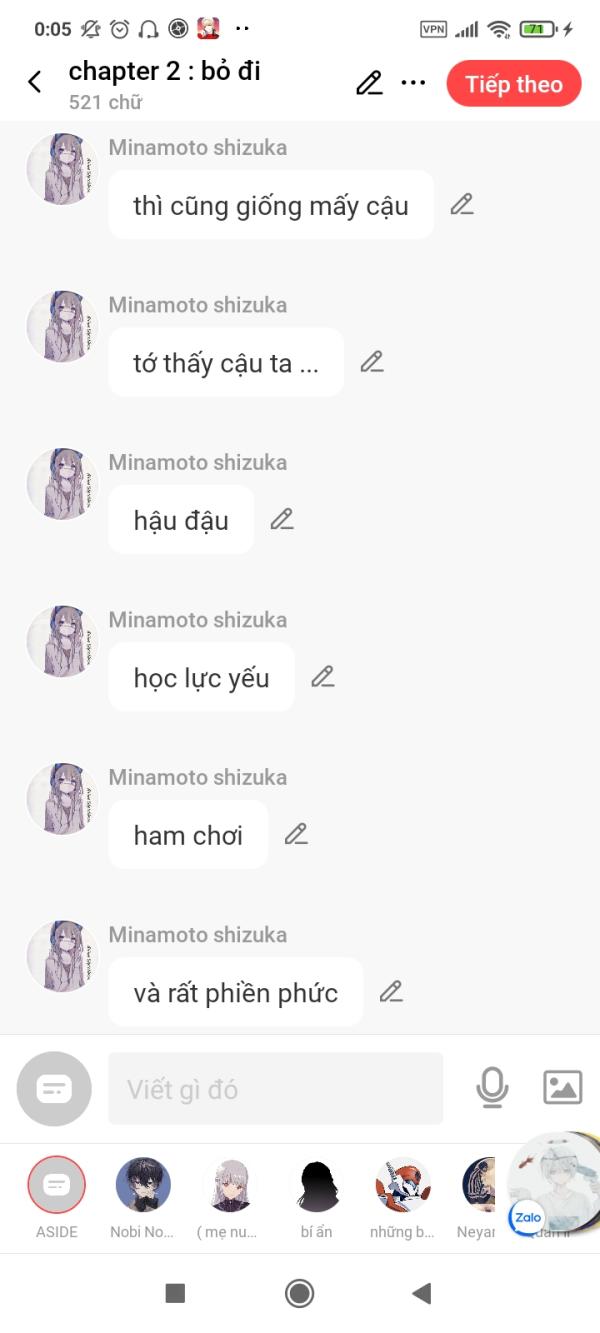Edit the message "và rất phiền phức"

coord(391,992)
